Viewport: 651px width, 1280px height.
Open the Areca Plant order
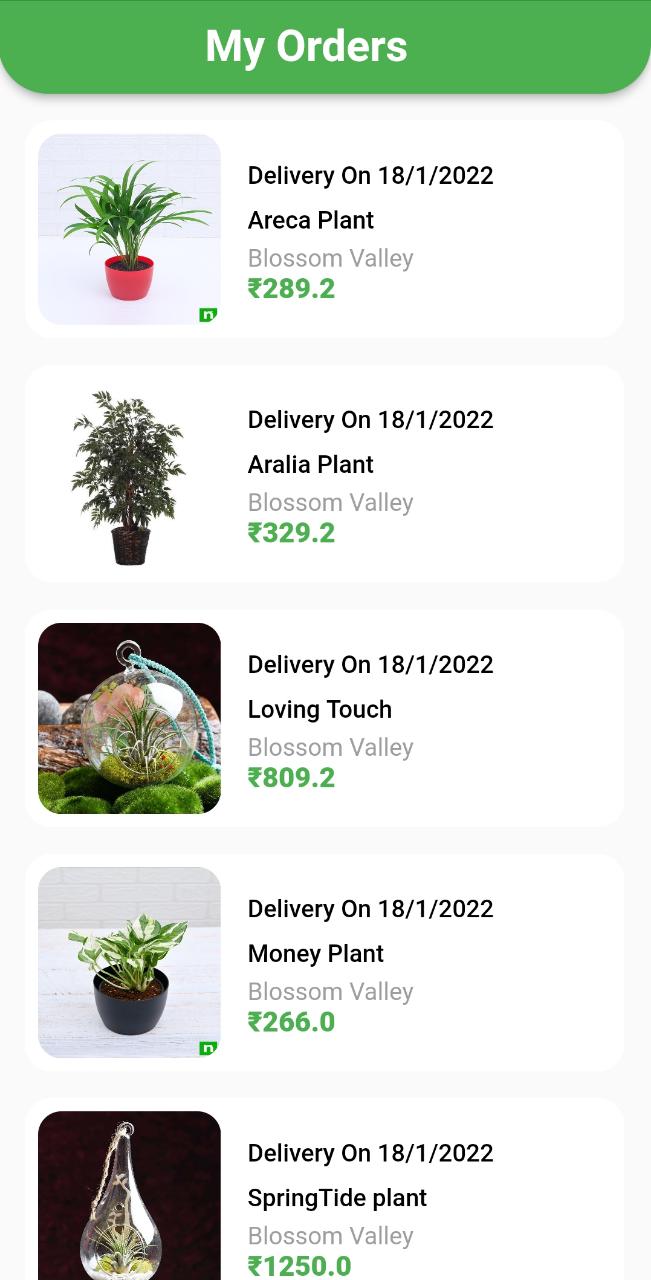click(324, 229)
